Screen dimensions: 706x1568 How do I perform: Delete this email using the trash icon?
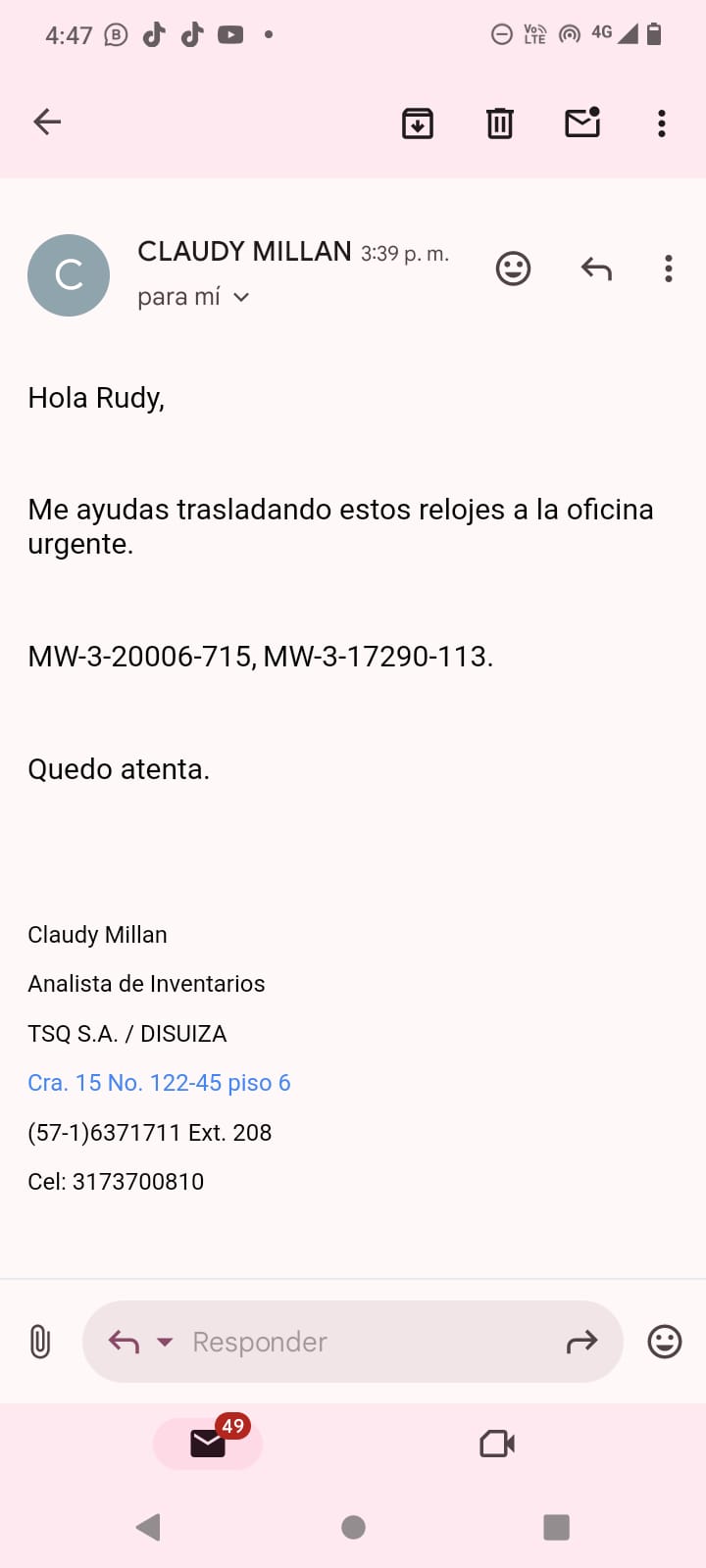click(500, 122)
